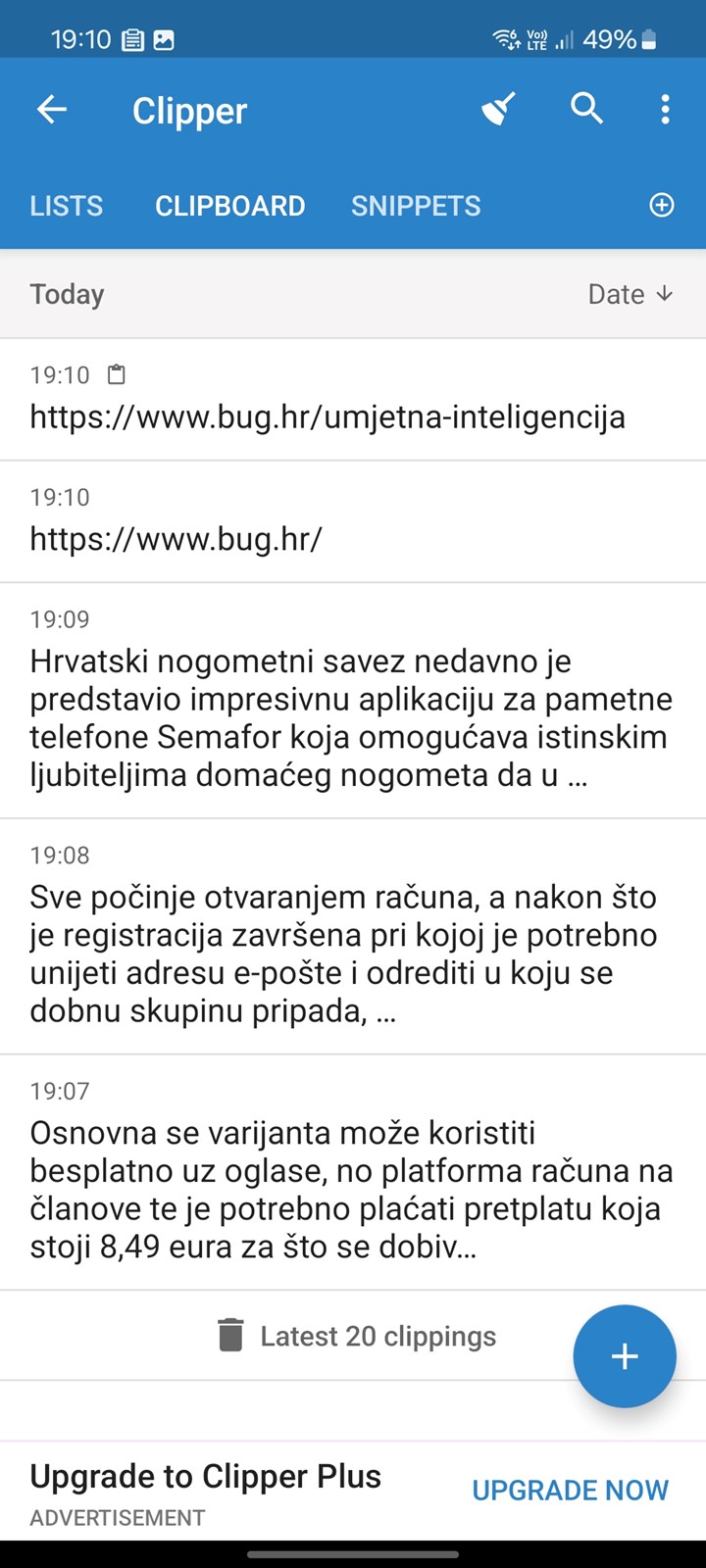Go back using the arrow icon

click(52, 110)
